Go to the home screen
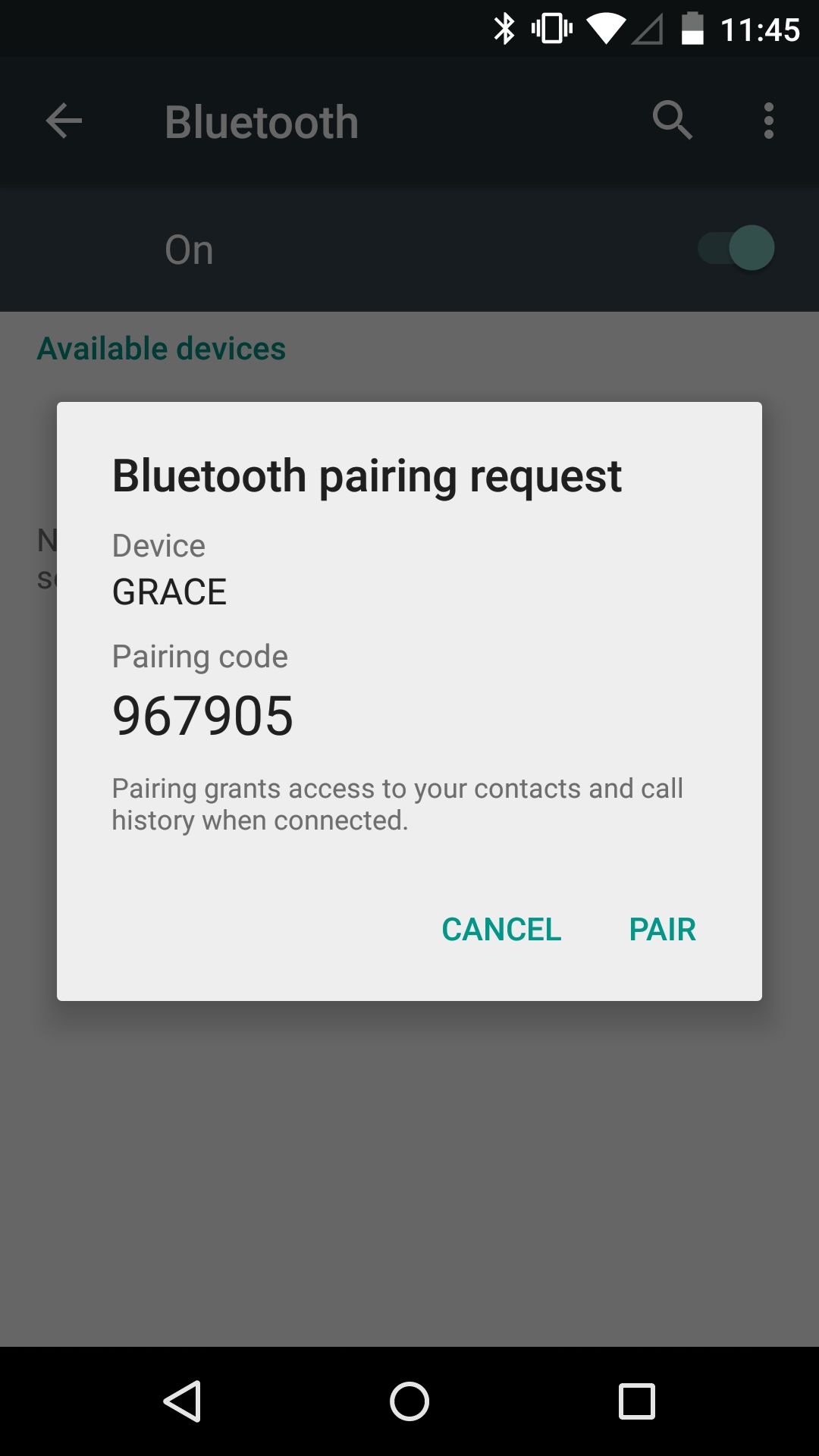 click(409, 1401)
